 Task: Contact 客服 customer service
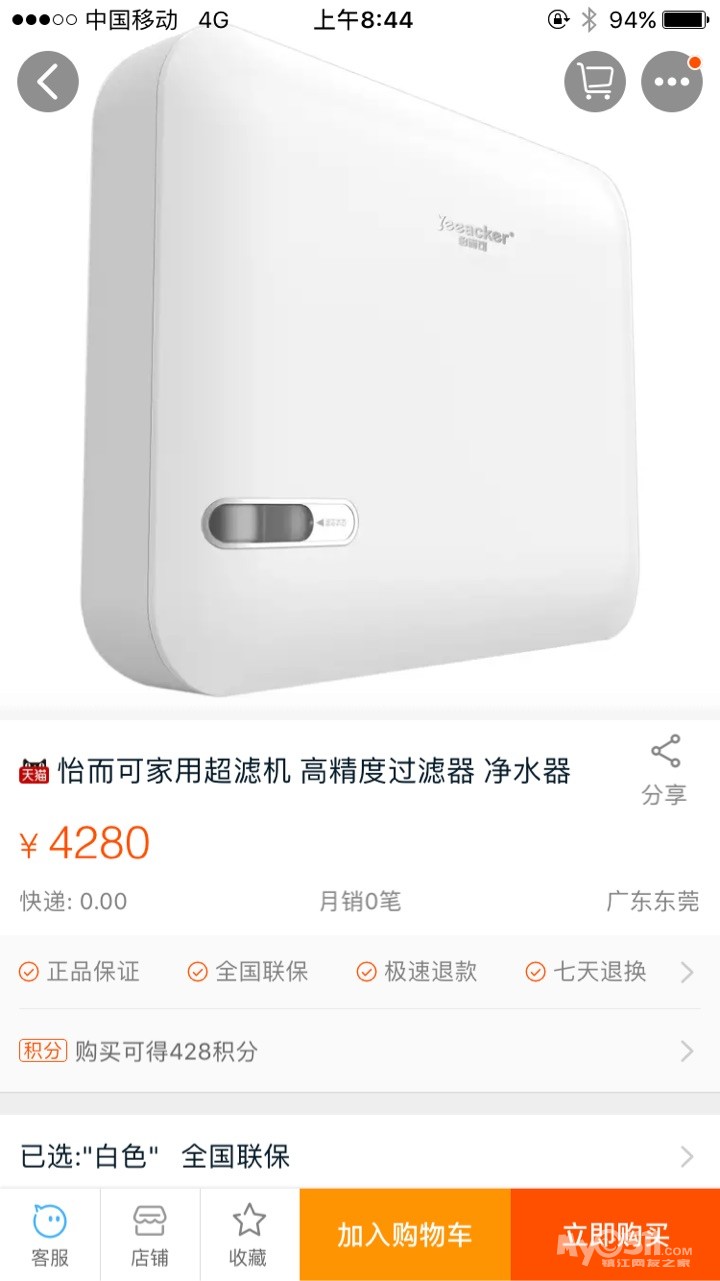tap(50, 1235)
